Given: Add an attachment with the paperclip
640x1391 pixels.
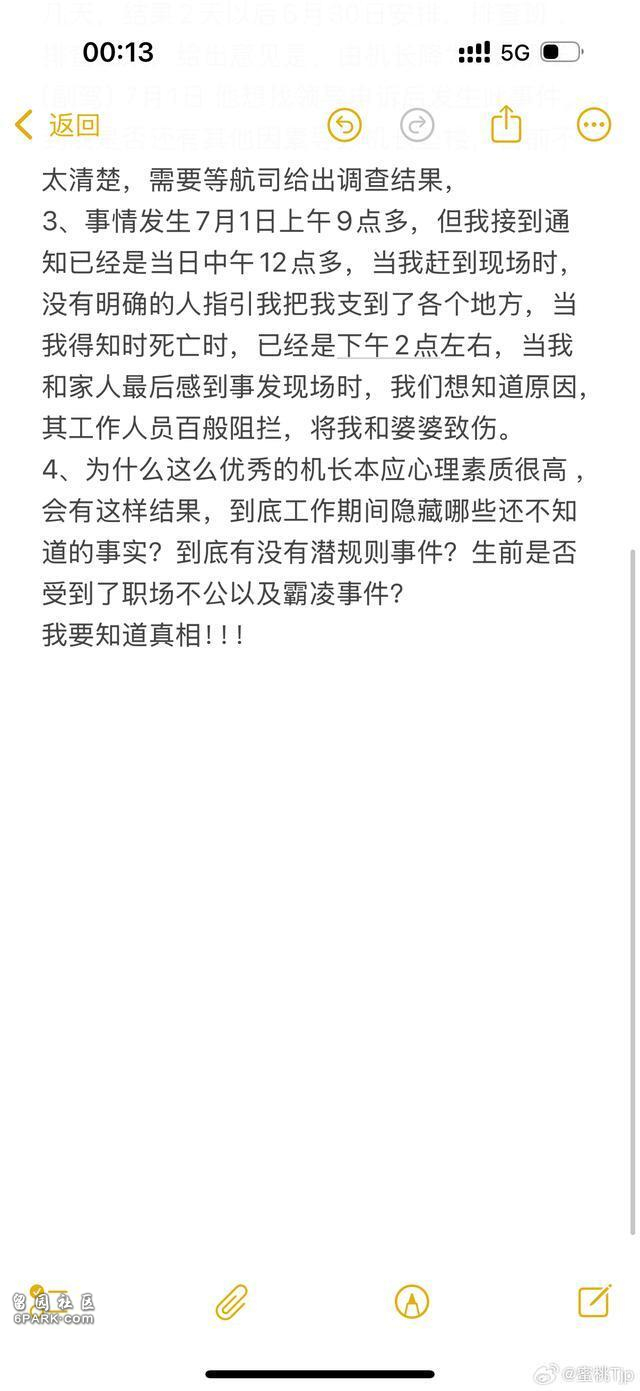Looking at the screenshot, I should (x=231, y=1301).
